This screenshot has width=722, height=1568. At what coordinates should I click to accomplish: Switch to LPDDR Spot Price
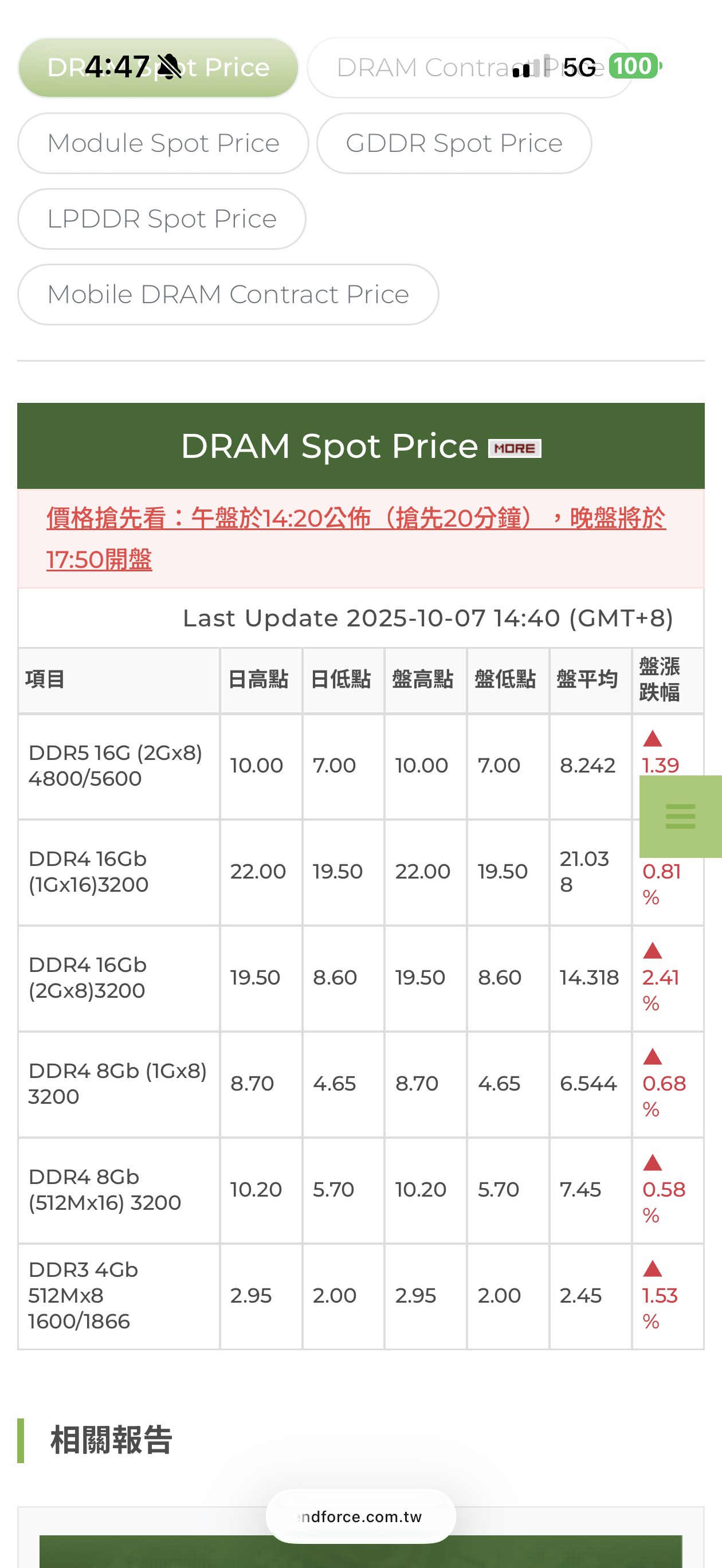coord(162,218)
